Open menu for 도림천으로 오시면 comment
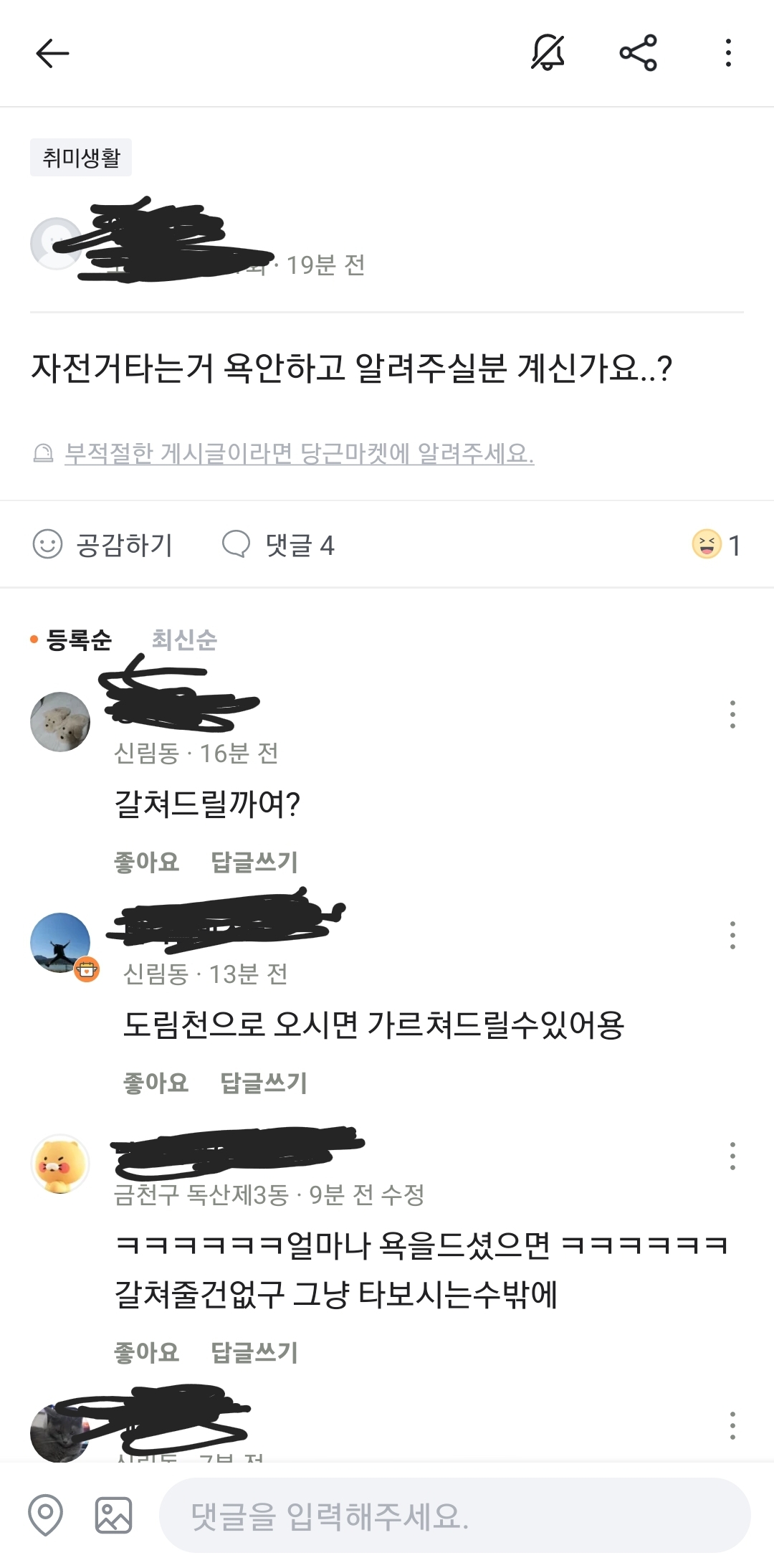The height and width of the screenshot is (1568, 774). click(x=732, y=936)
